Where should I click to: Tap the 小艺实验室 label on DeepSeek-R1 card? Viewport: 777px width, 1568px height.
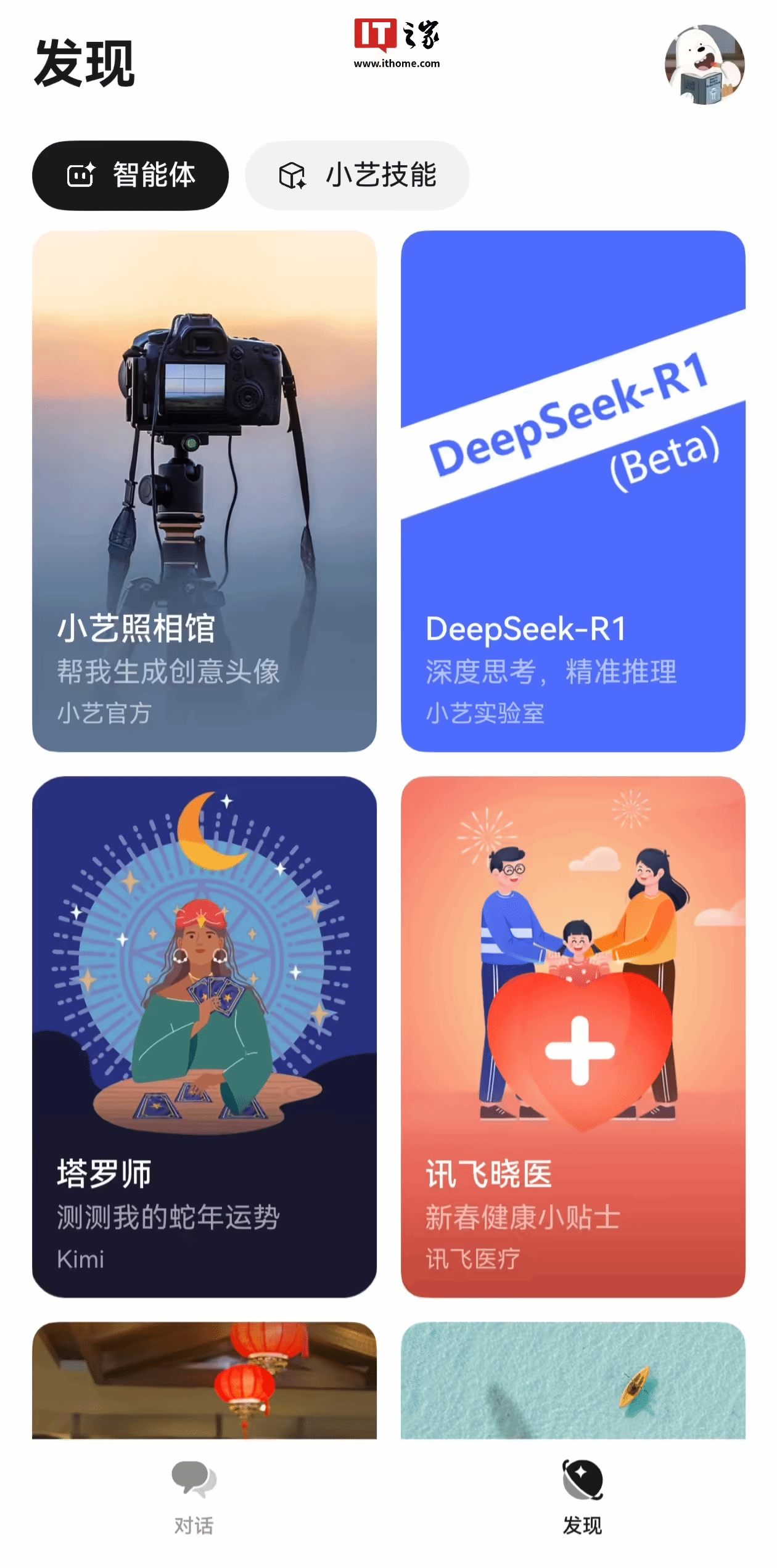click(x=486, y=714)
